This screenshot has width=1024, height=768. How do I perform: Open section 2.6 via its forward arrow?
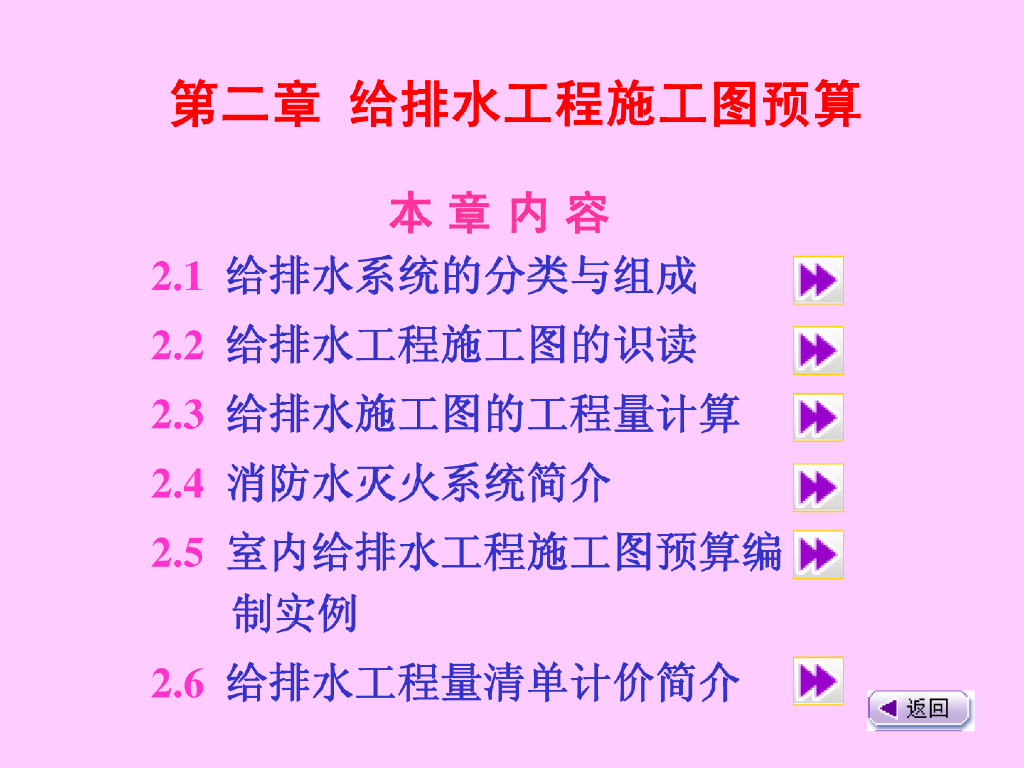(x=818, y=681)
